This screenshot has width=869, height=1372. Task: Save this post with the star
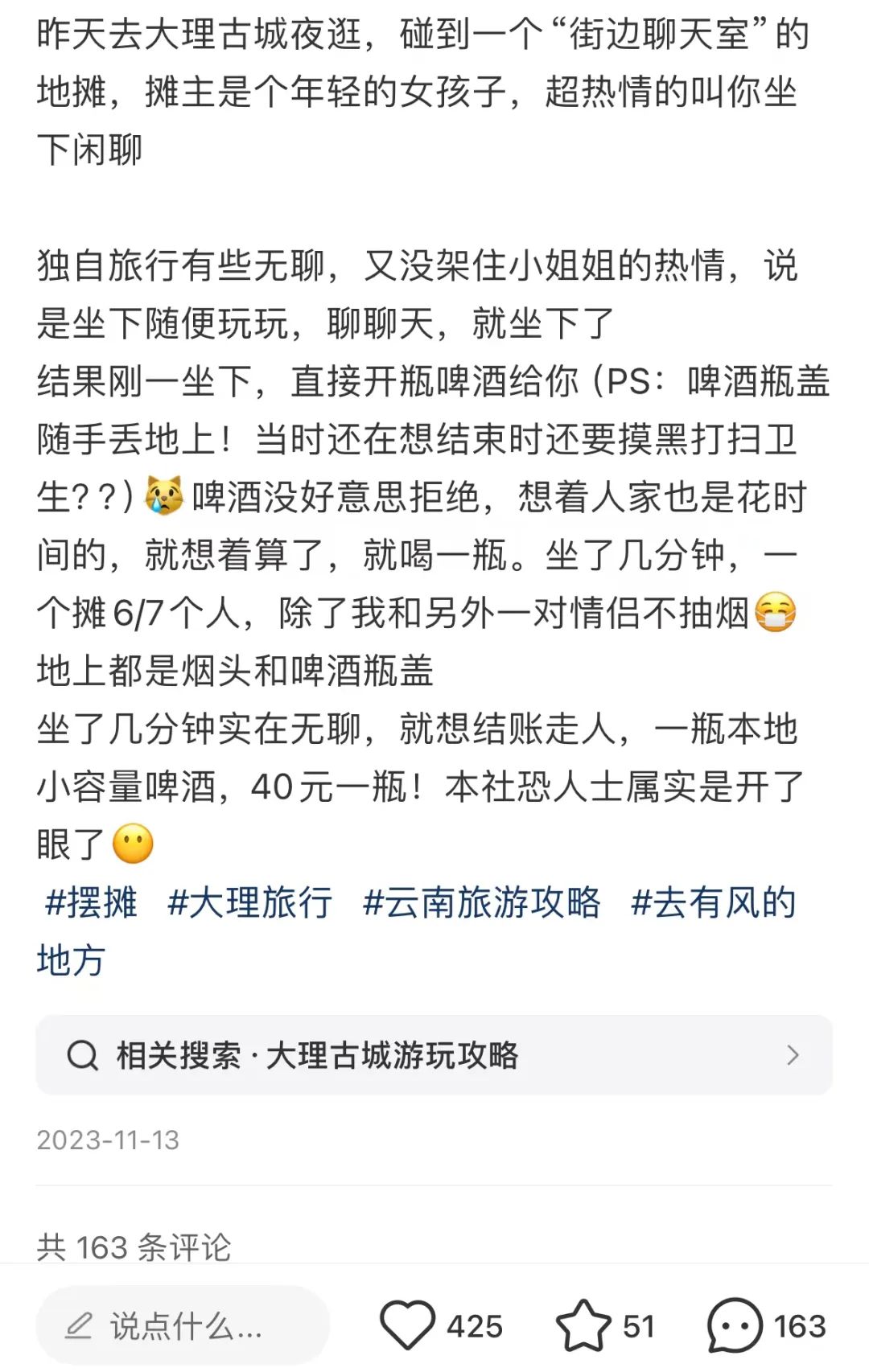click(583, 1325)
